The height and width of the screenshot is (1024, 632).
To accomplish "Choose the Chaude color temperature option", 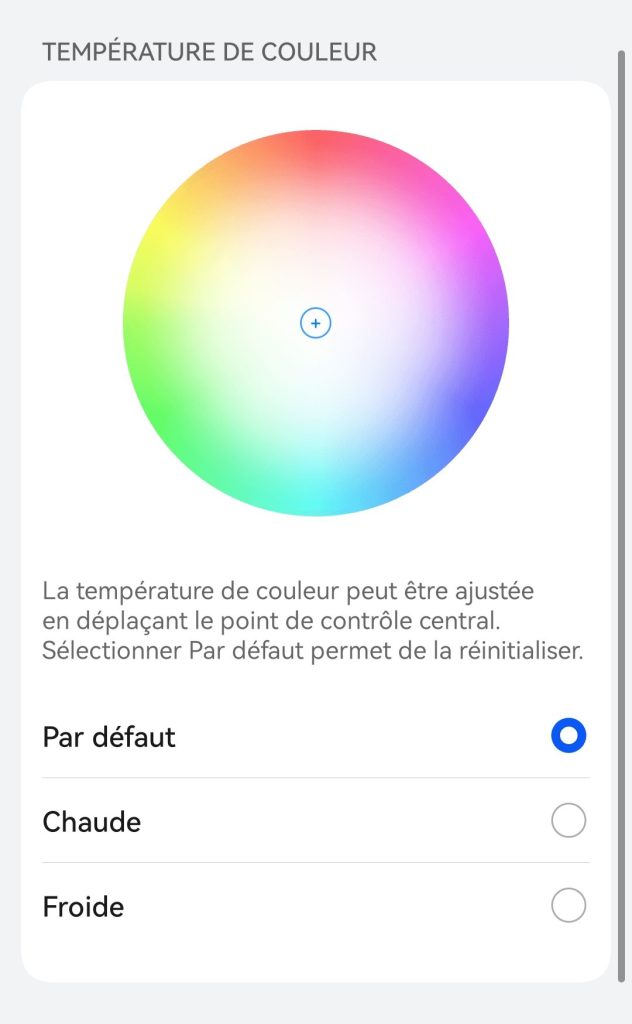I will pyautogui.click(x=316, y=820).
